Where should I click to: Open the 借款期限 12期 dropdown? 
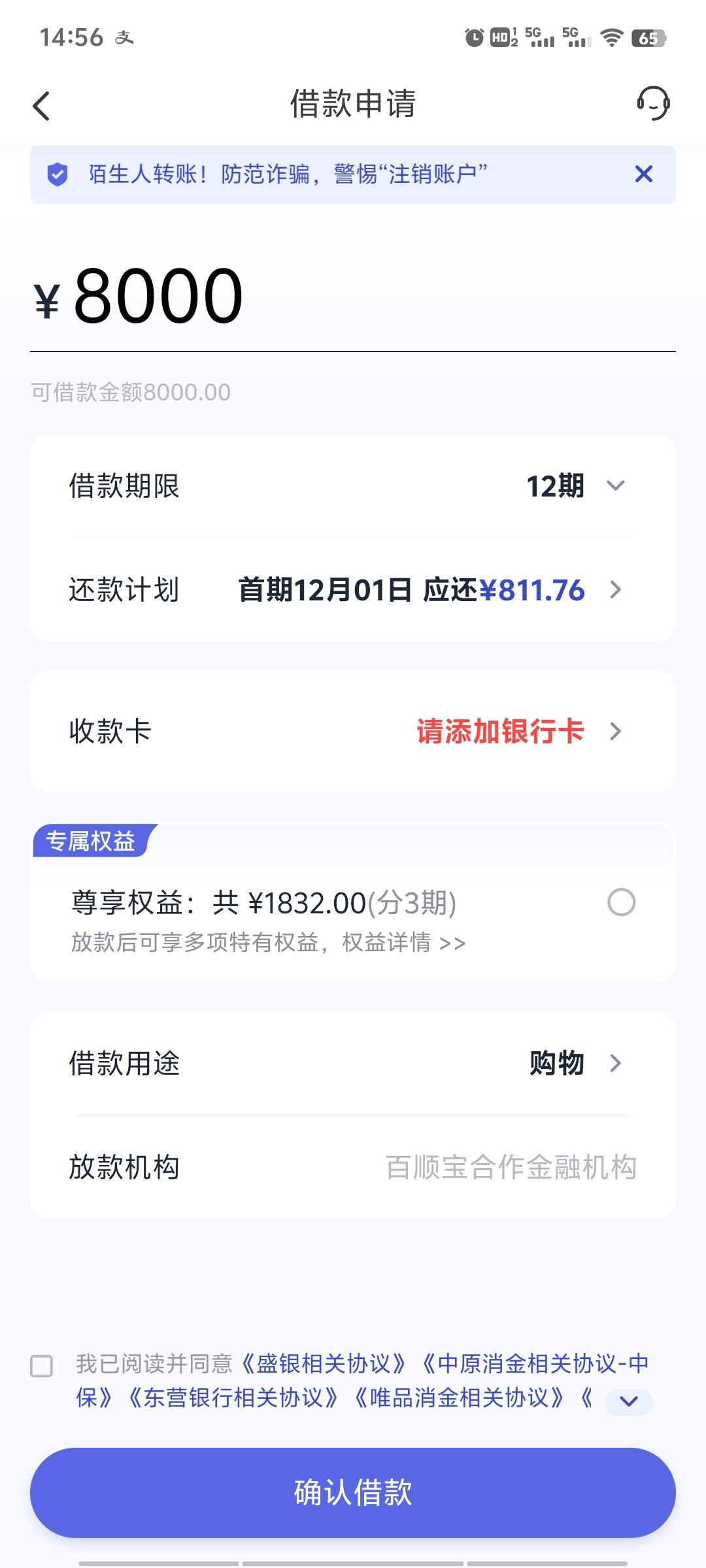353,486
